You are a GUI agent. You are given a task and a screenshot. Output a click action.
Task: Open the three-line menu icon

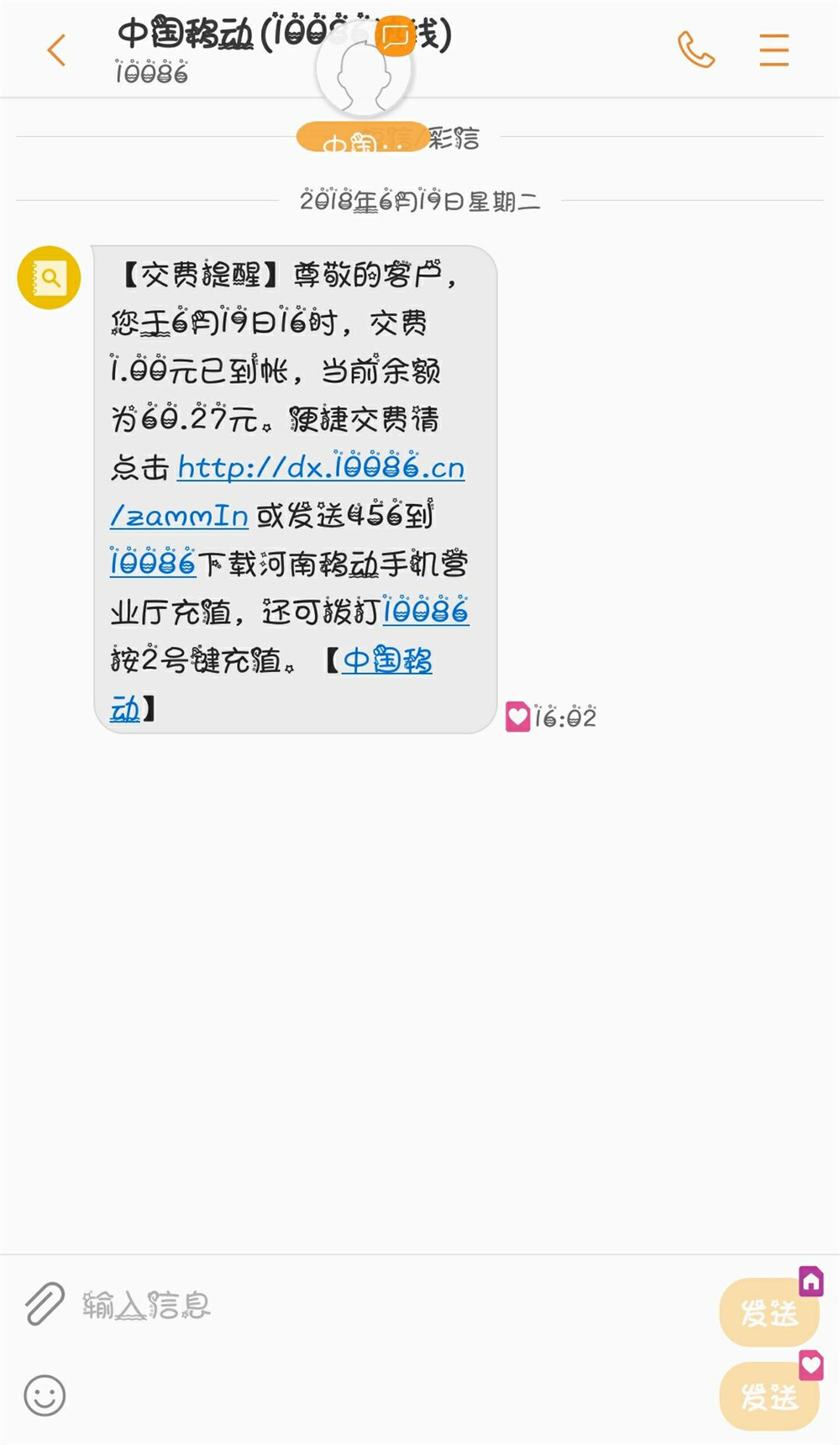[x=774, y=50]
